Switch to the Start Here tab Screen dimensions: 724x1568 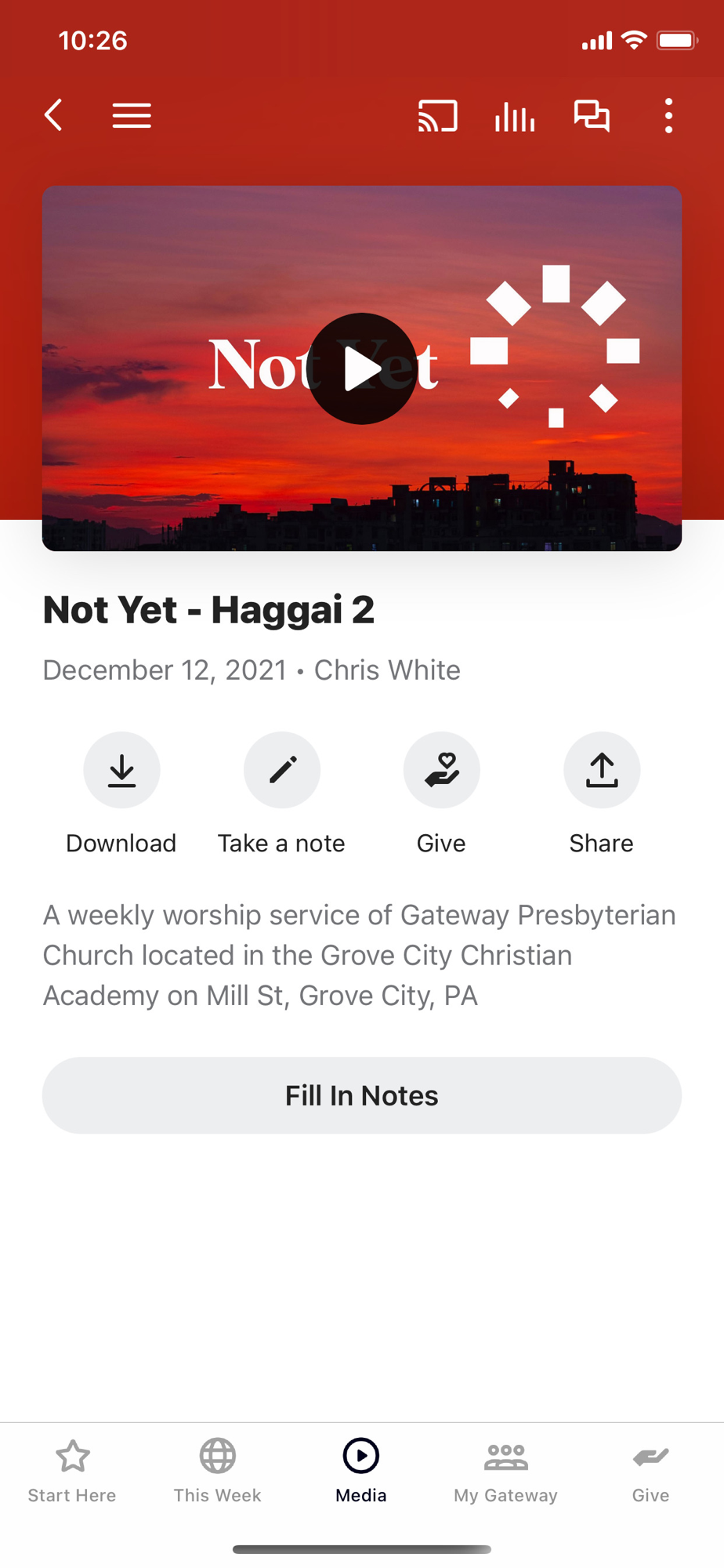(72, 1471)
